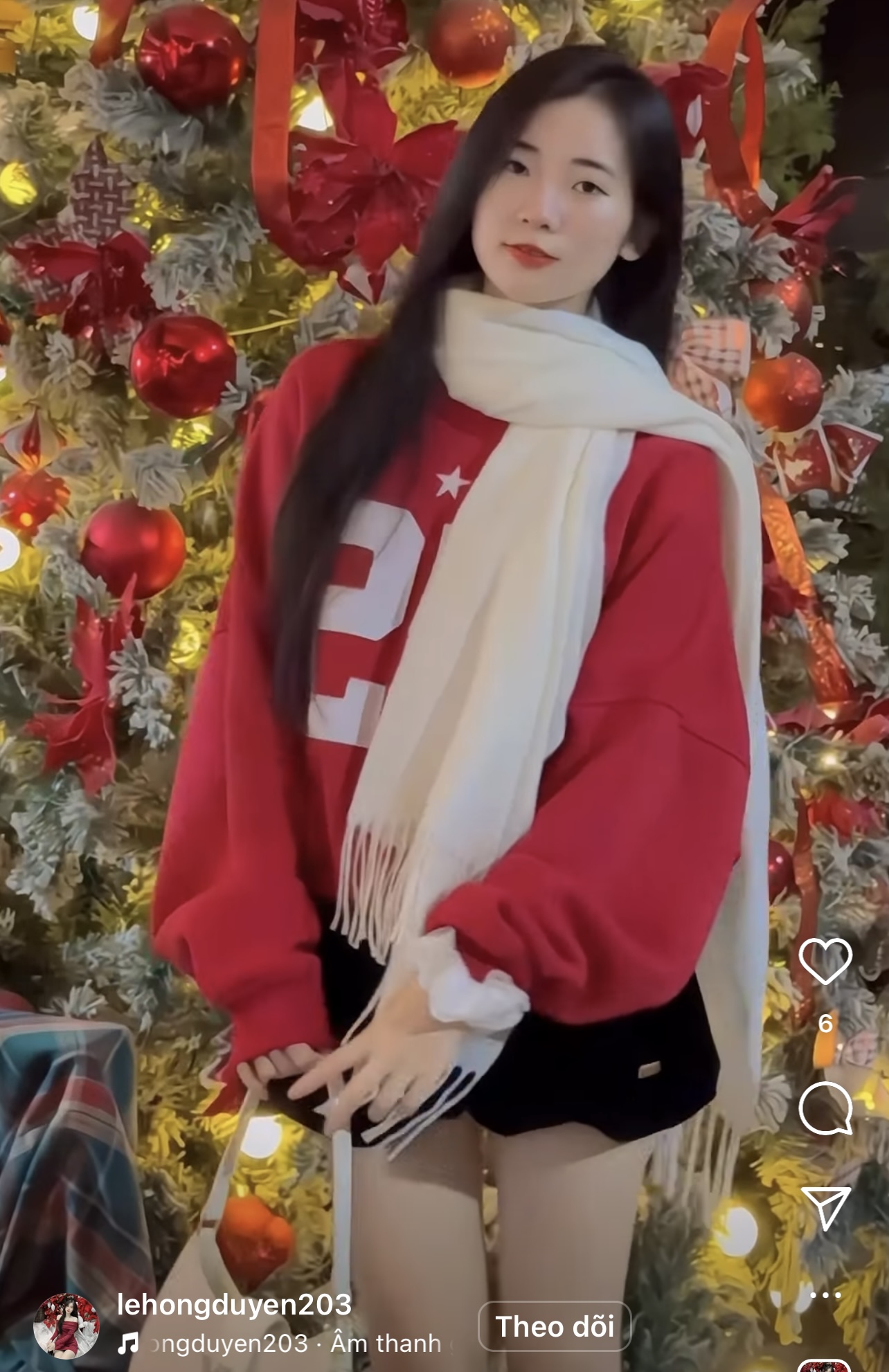Open the lehongduyen203 username link

pos(234,1305)
